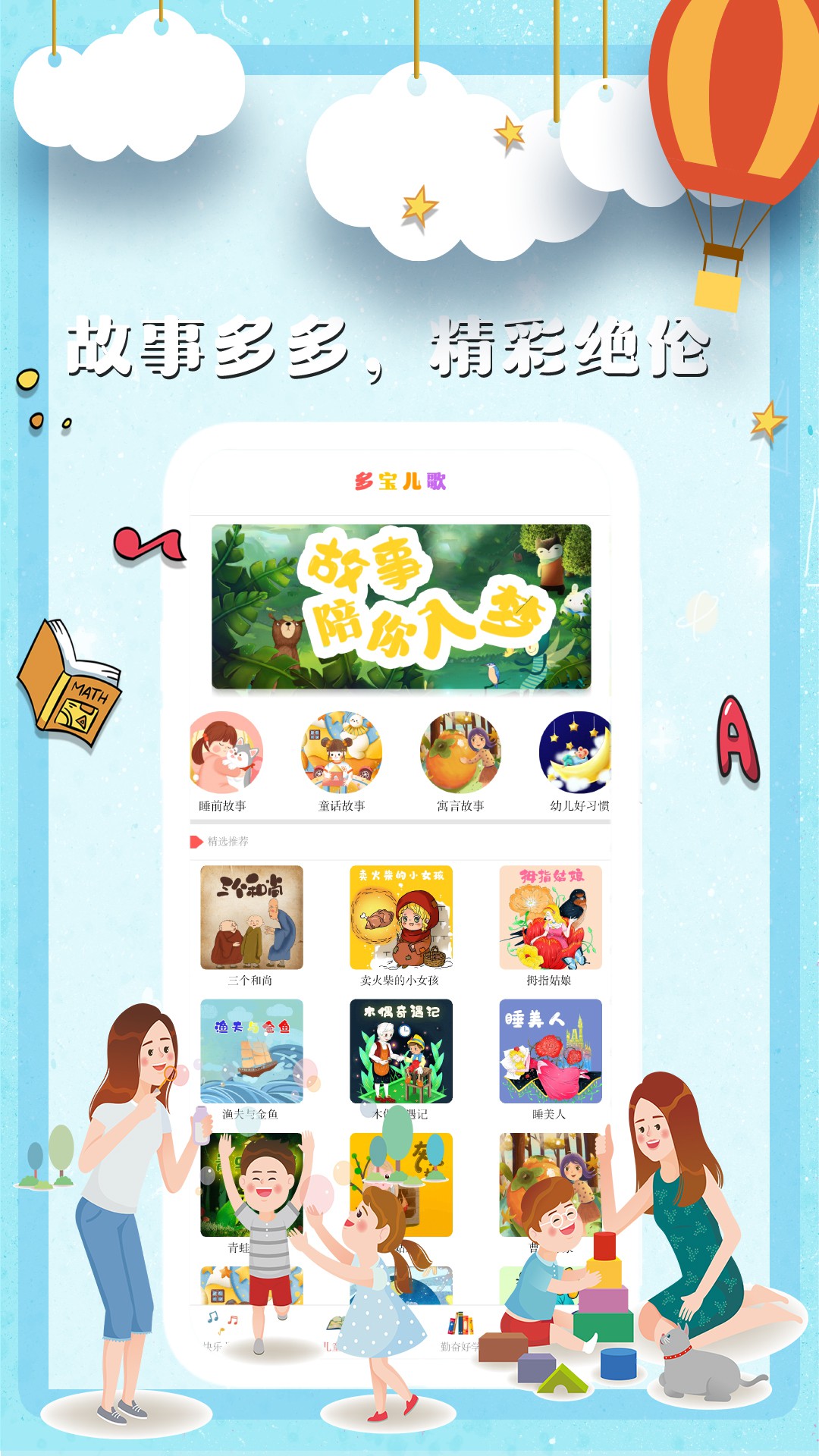
Task: Play the 卖火柴的小女孩 story cover
Action: click(x=400, y=919)
